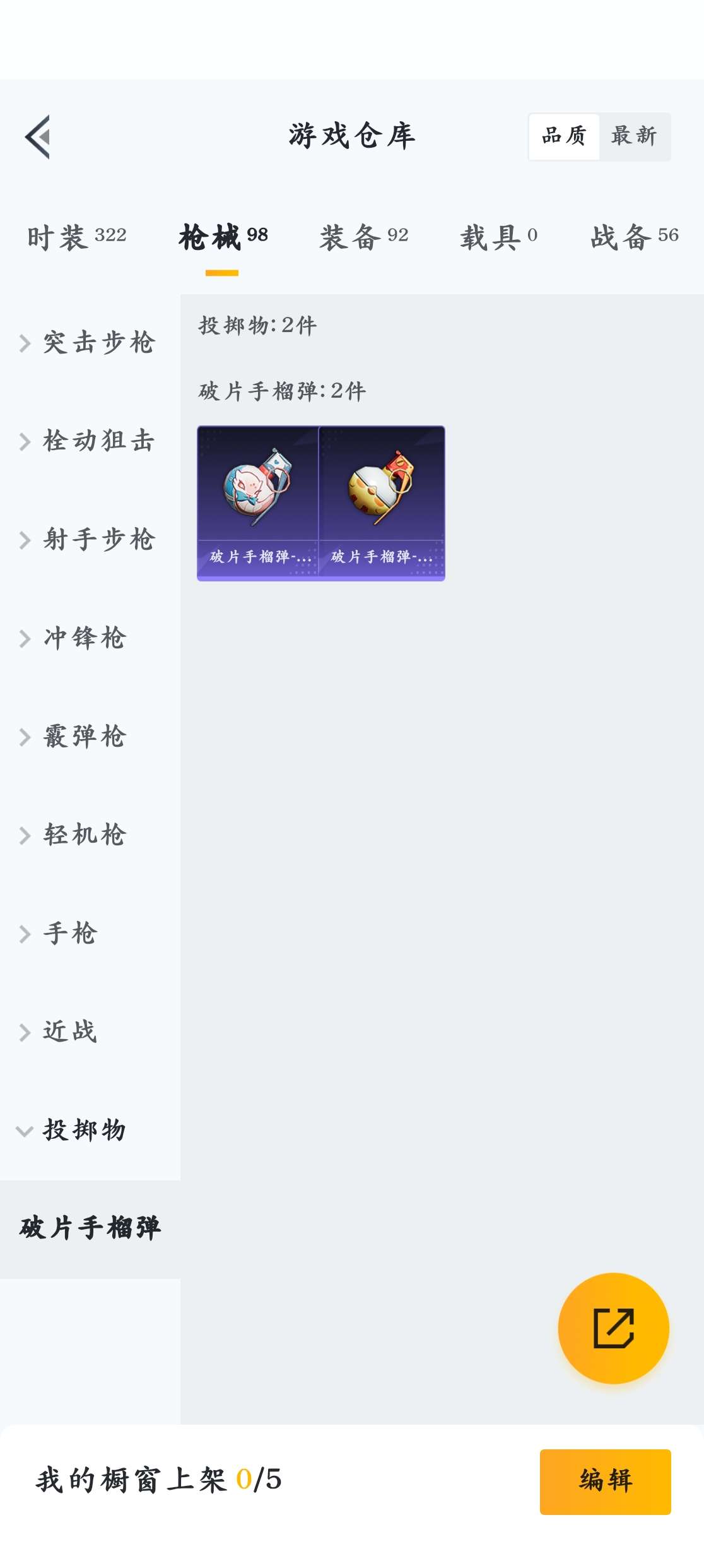Go back using the arrow icon
704x1568 pixels.
(x=38, y=136)
